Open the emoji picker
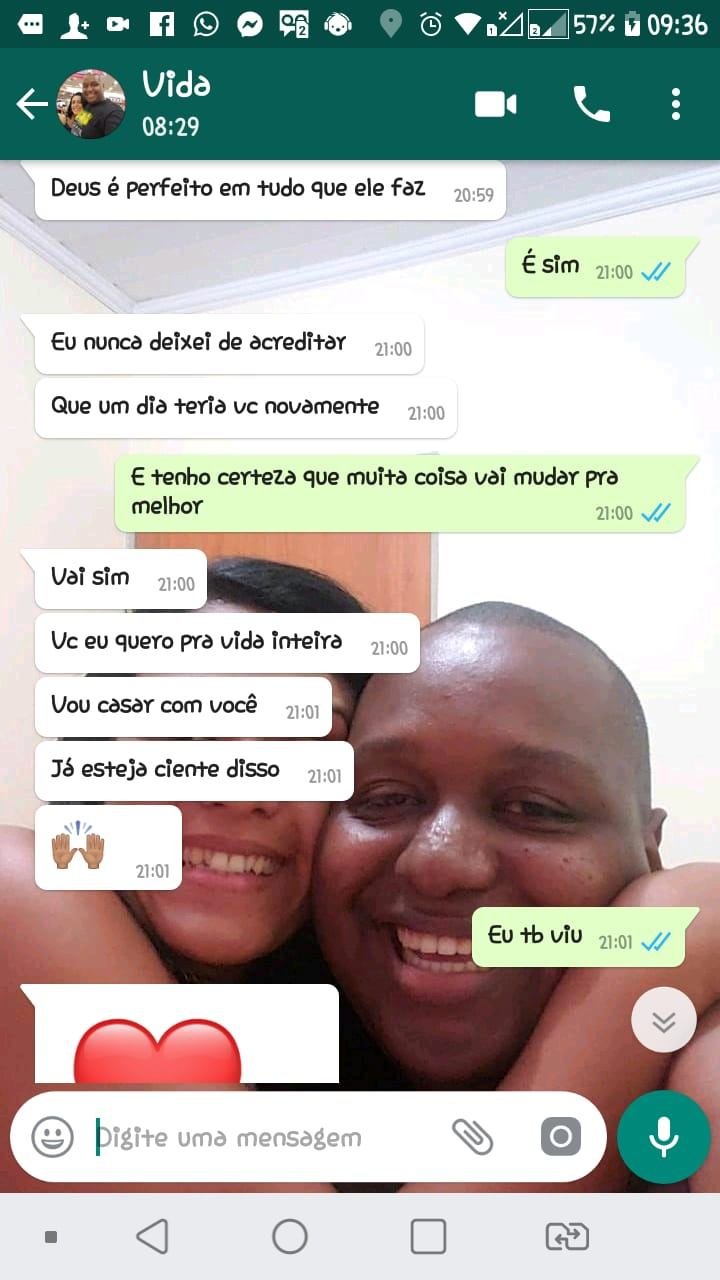 tap(52, 1137)
